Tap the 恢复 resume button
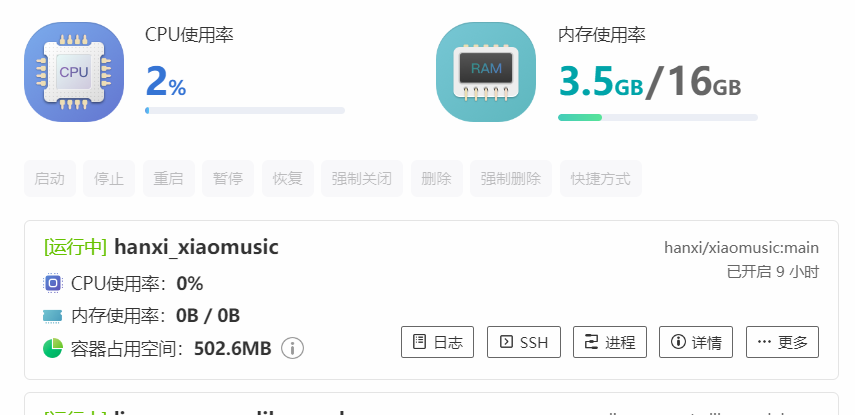This screenshot has height=415, width=855. [x=287, y=179]
